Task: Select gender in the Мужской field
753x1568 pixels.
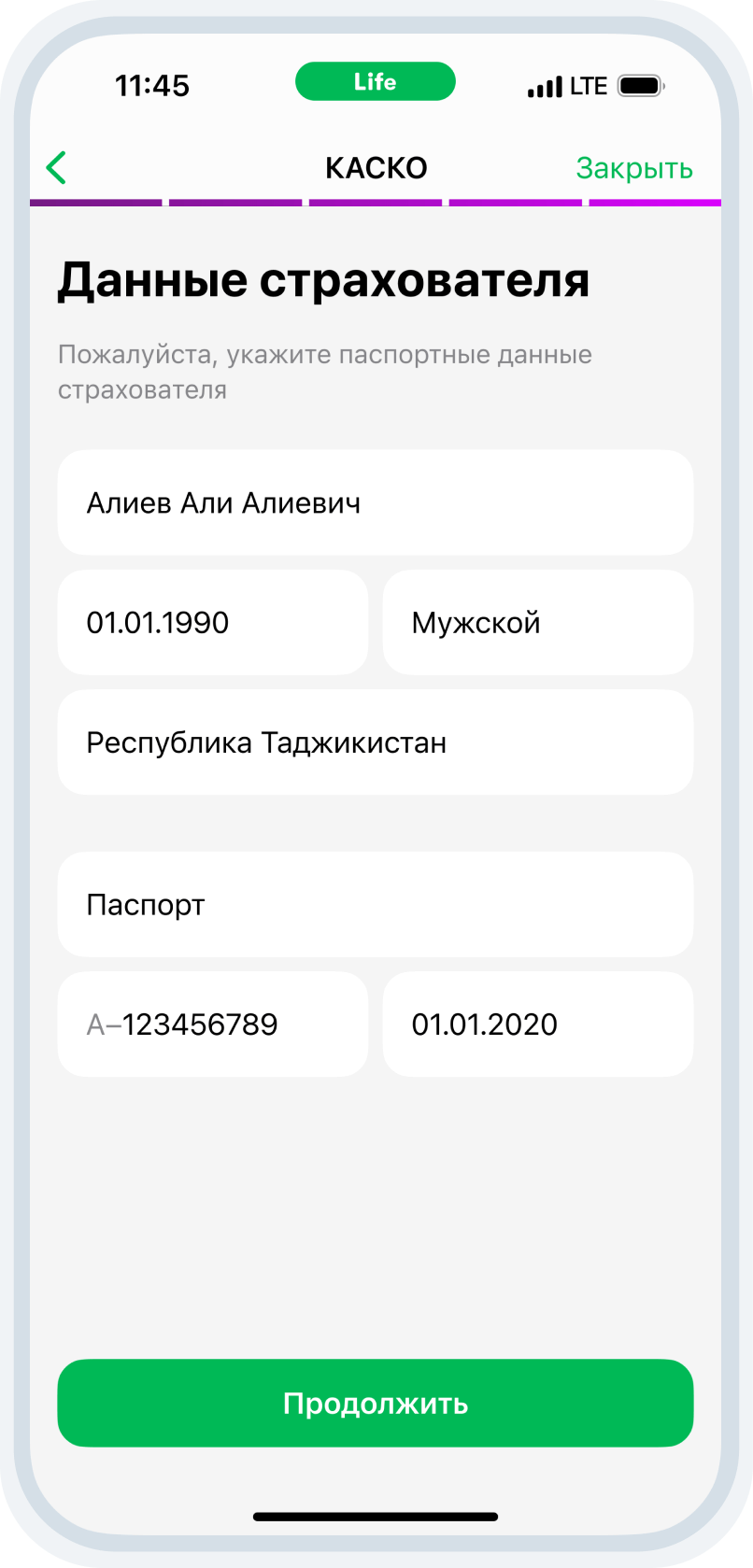Action: coord(538,623)
